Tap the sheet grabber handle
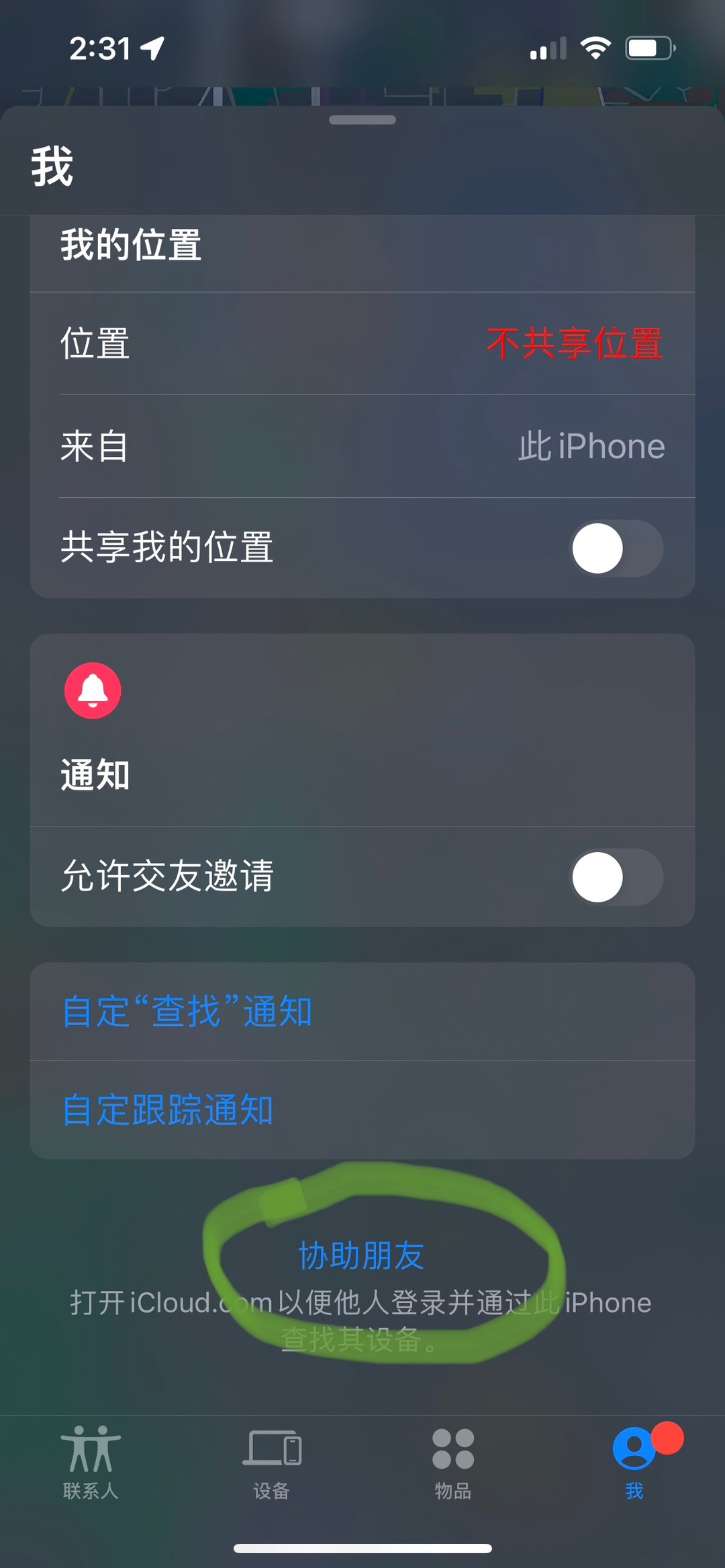The width and height of the screenshot is (725, 1568). (362, 120)
